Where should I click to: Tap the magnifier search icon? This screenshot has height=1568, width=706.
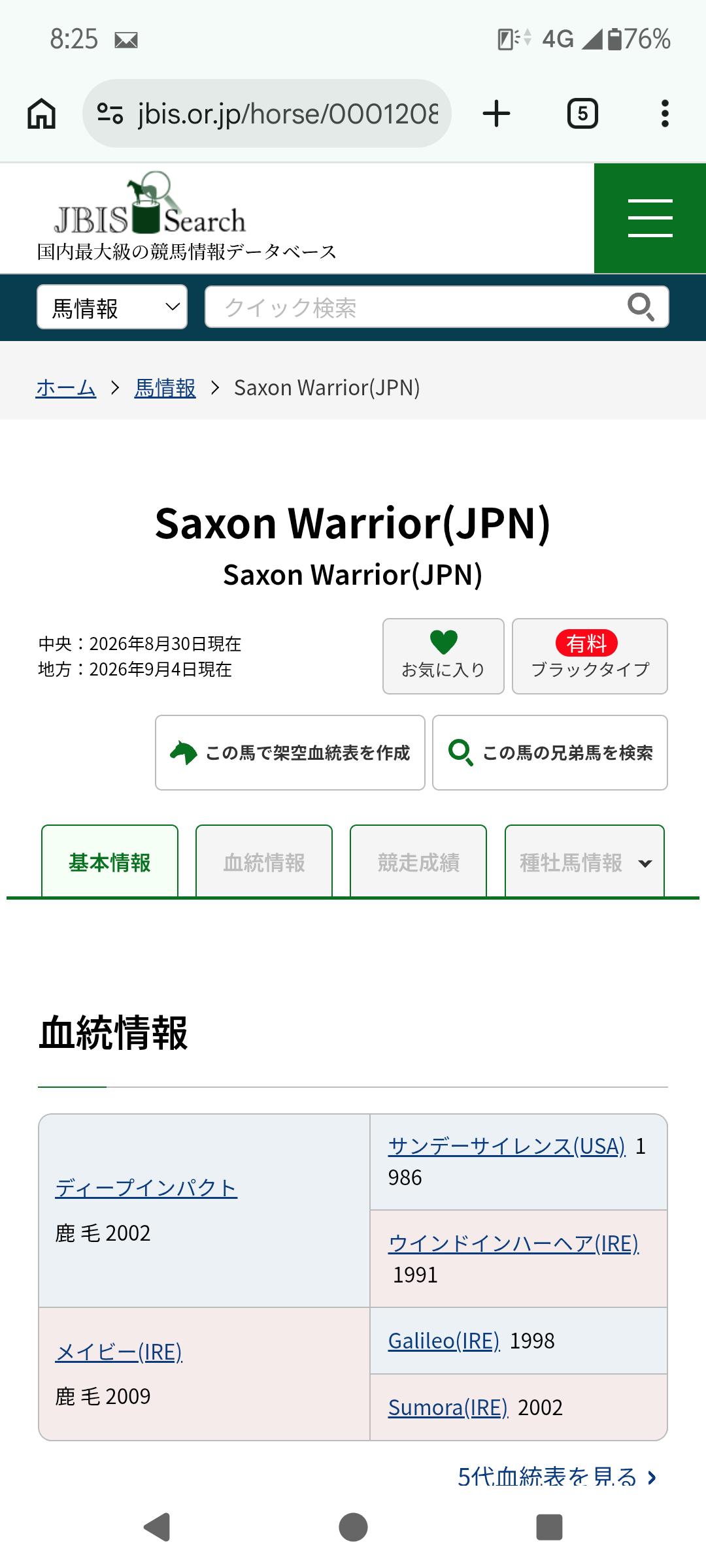pos(641,307)
